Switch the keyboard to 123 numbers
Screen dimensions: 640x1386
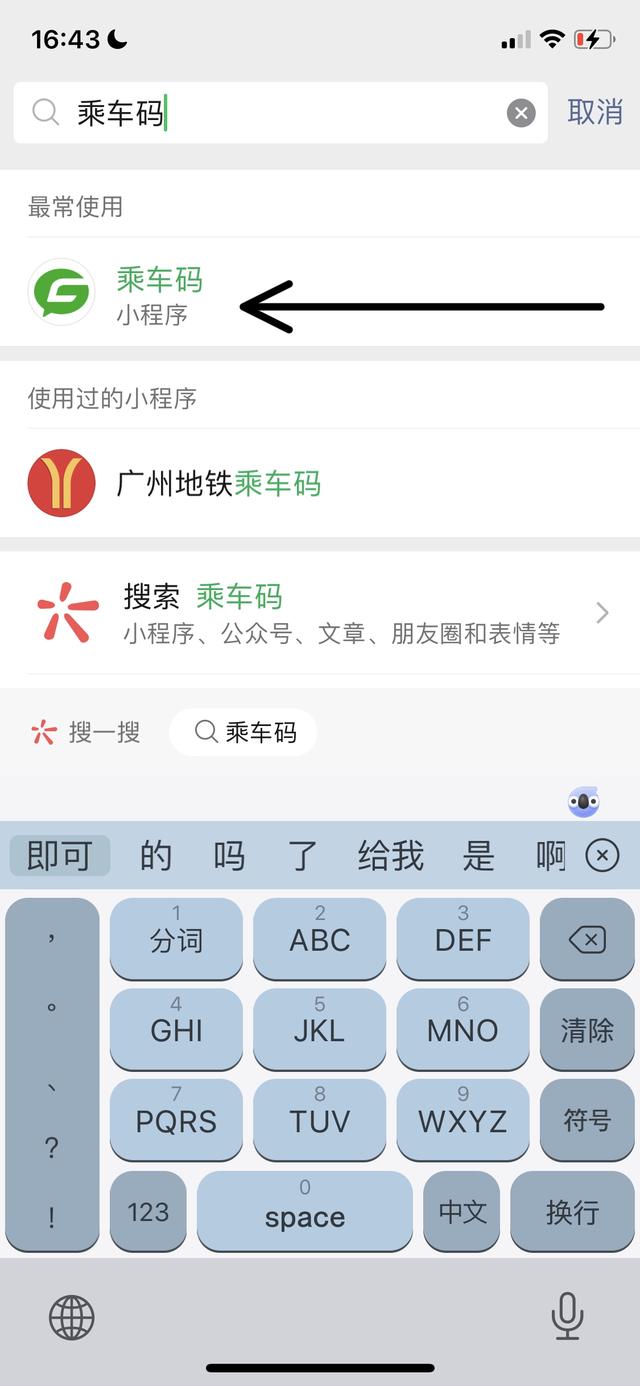[148, 1212]
